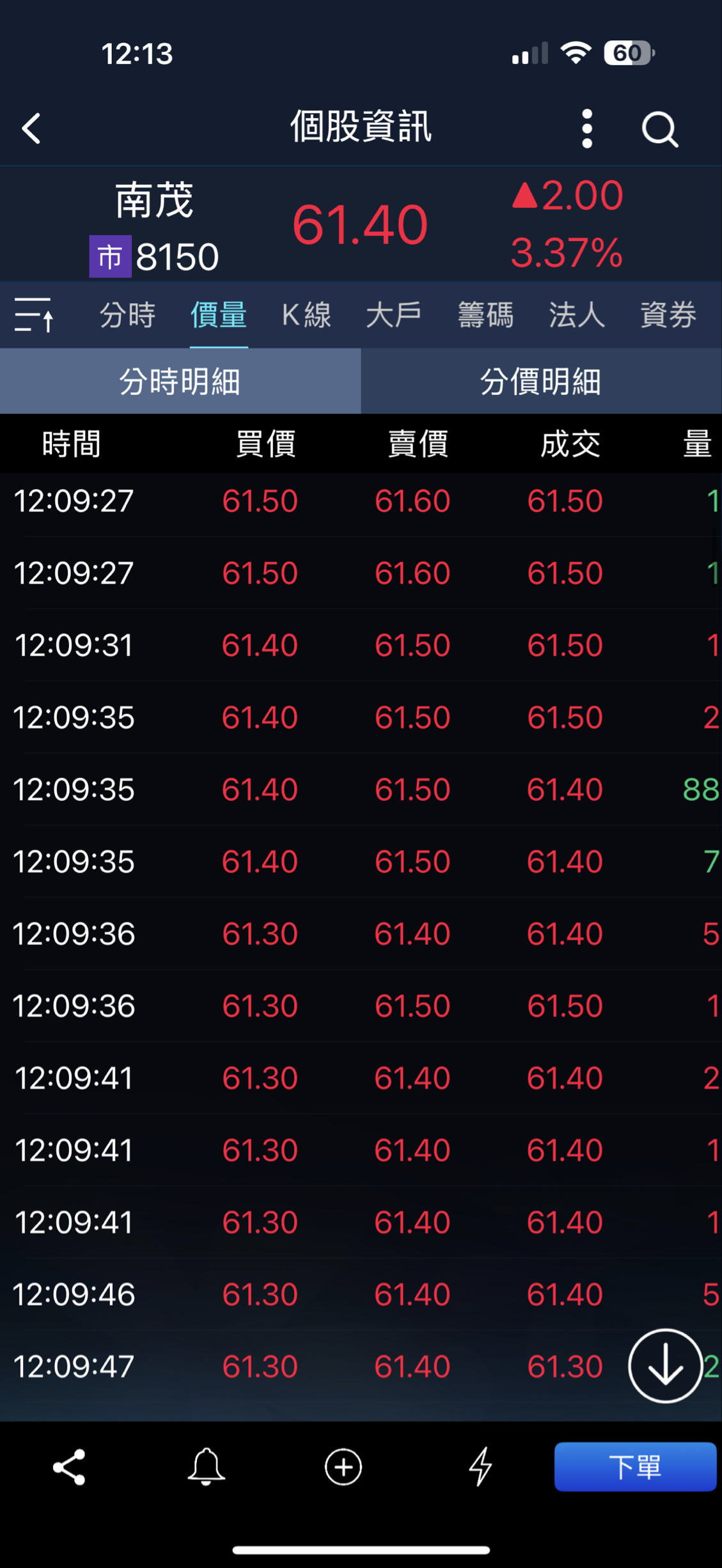This screenshot has width=722, height=1568.
Task: Switch to 分價明細 segment
Action: [541, 381]
